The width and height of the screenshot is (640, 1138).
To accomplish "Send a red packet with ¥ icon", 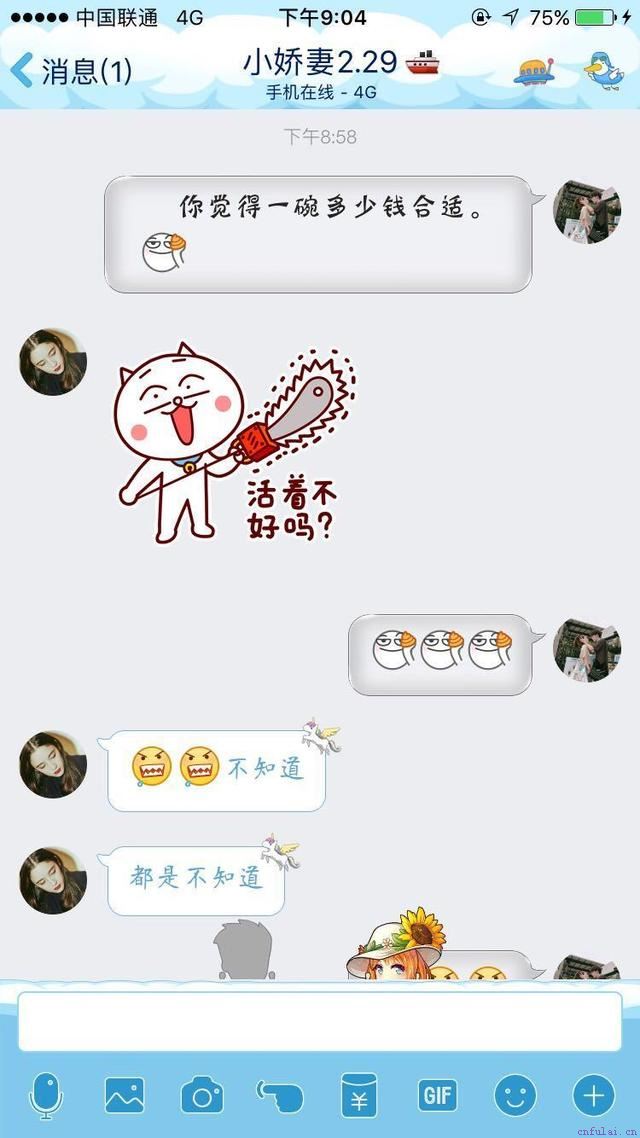I will tap(358, 1096).
